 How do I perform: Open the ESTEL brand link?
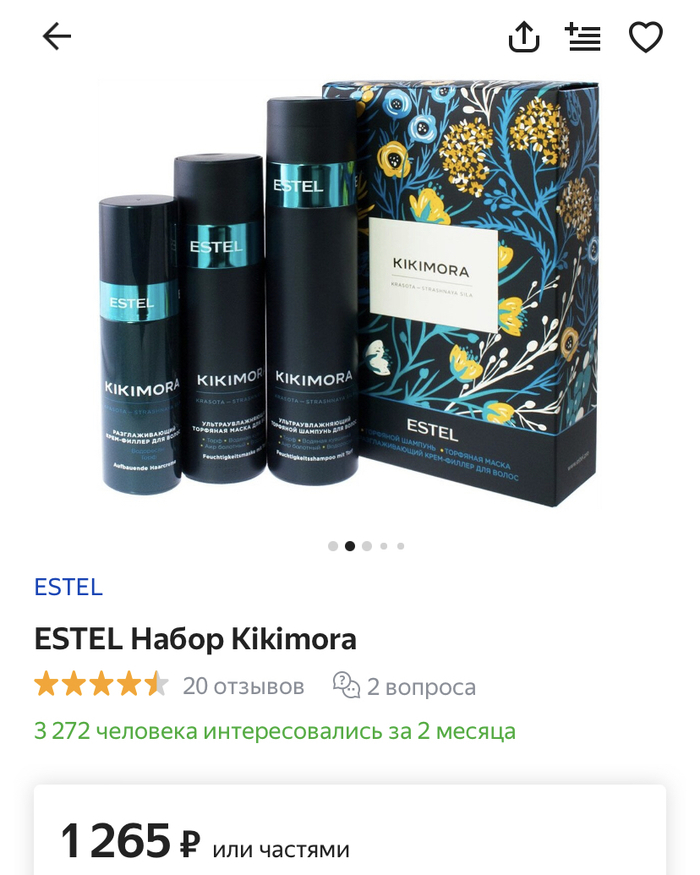[x=68, y=587]
